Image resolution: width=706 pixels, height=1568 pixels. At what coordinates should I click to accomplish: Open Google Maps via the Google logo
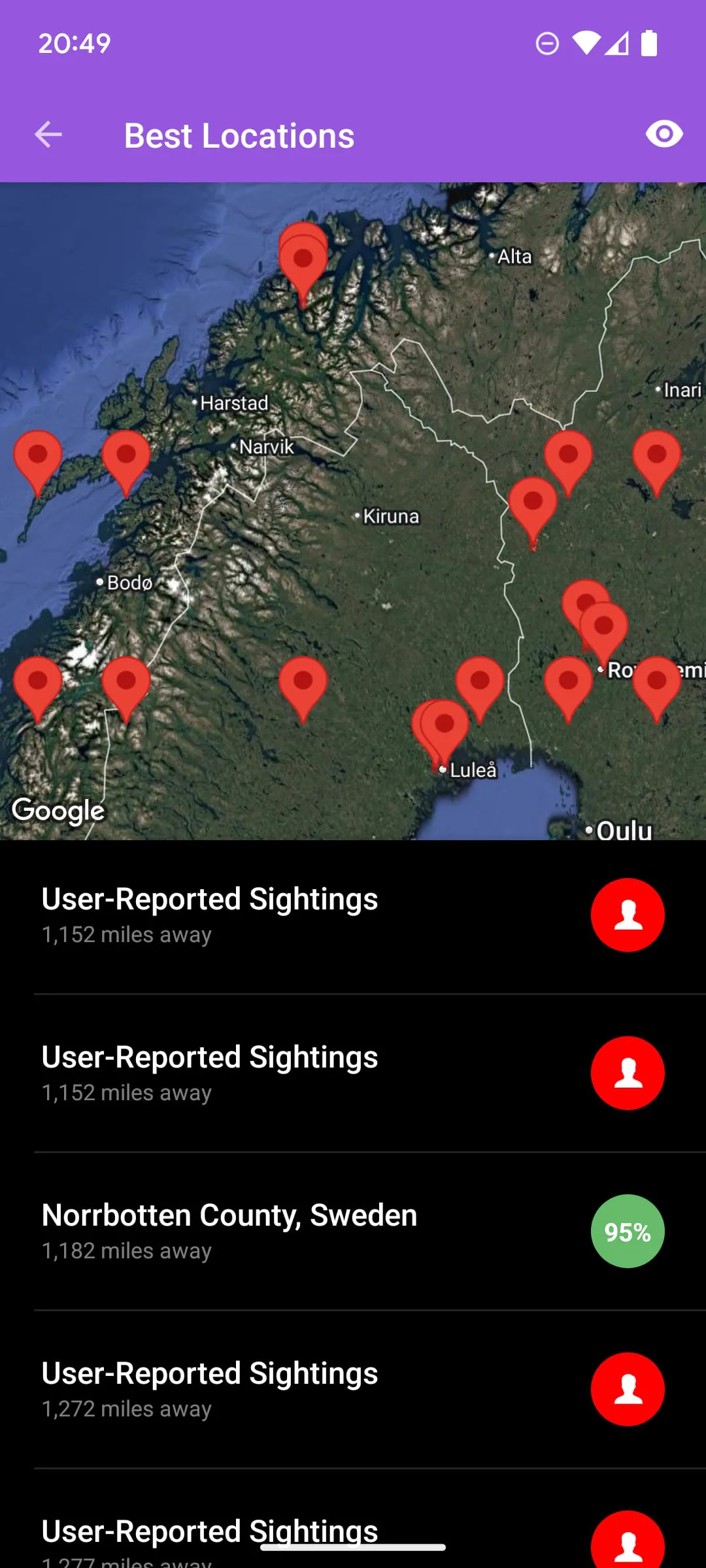(58, 810)
